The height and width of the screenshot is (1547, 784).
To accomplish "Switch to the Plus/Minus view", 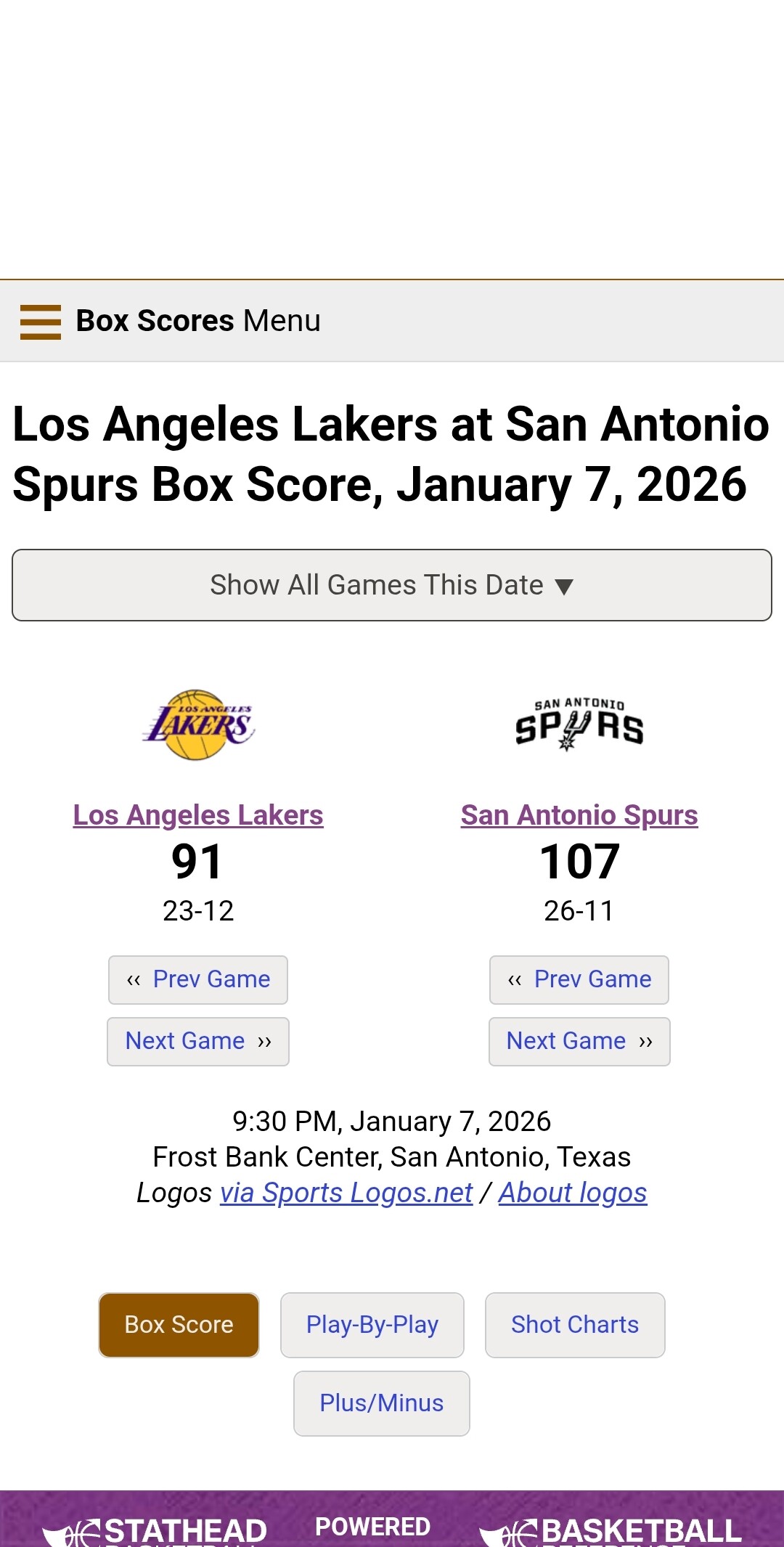I will (382, 1403).
